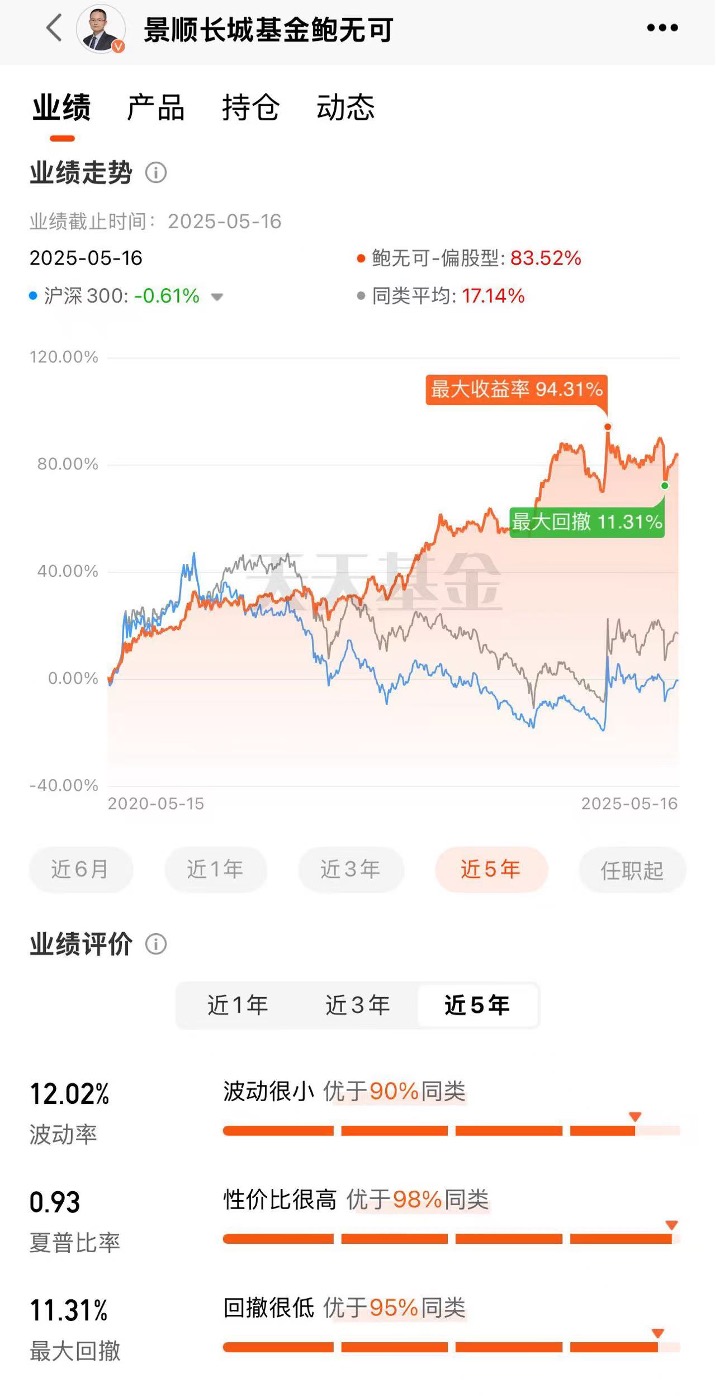Show performance since 任职起
The height and width of the screenshot is (1396, 716).
[x=631, y=869]
